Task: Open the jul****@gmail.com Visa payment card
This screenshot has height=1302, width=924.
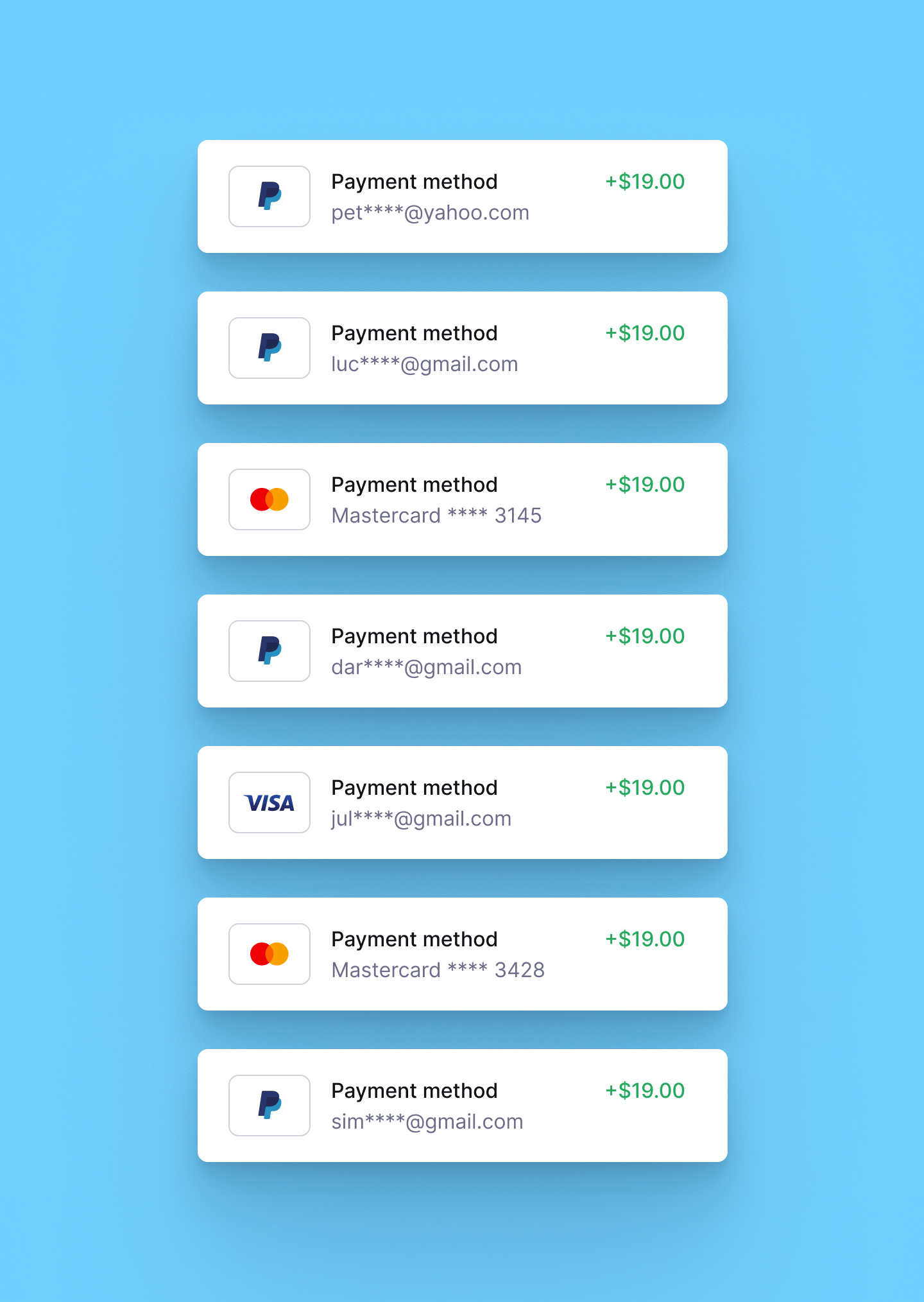Action: 462,803
